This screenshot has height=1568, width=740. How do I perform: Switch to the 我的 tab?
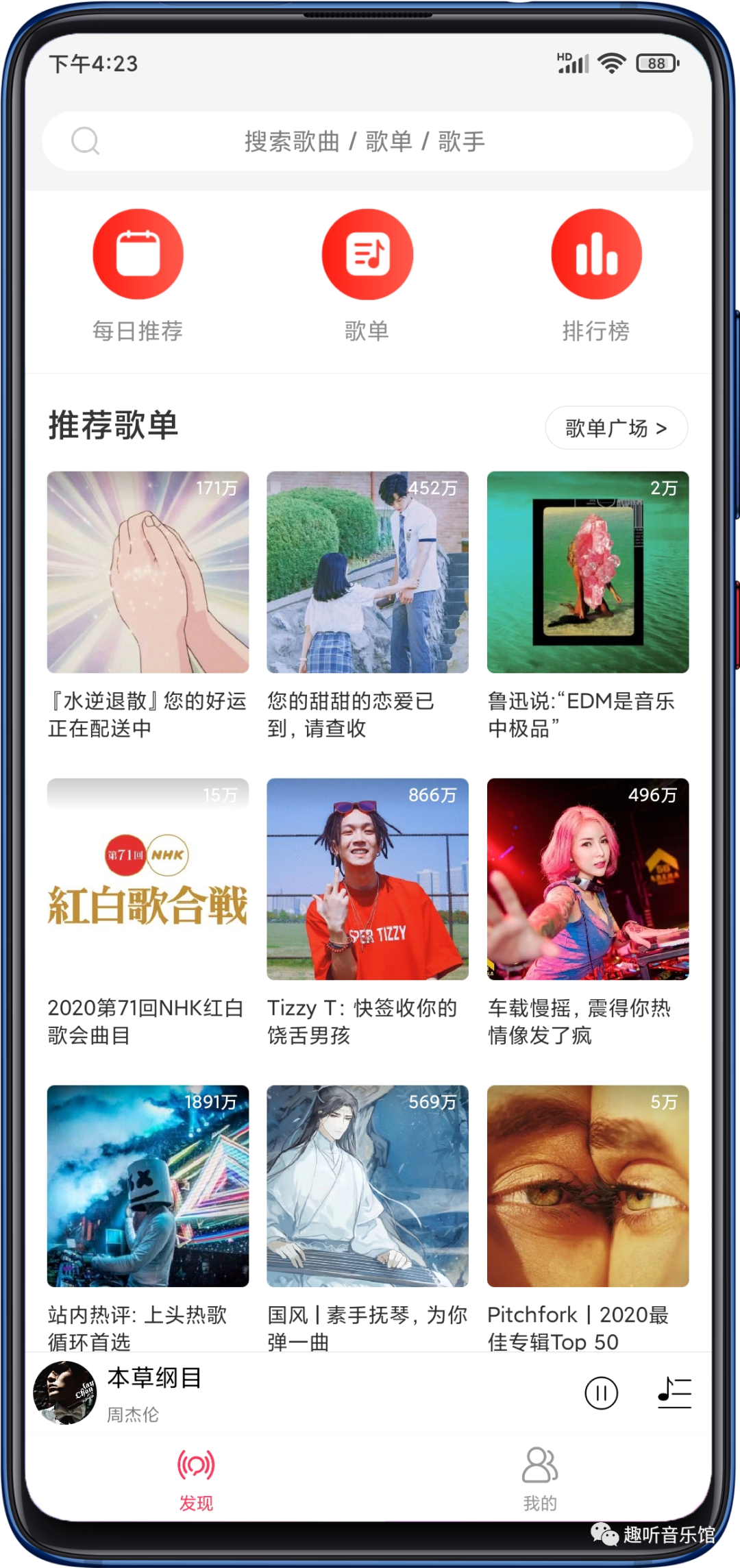coord(540,1475)
